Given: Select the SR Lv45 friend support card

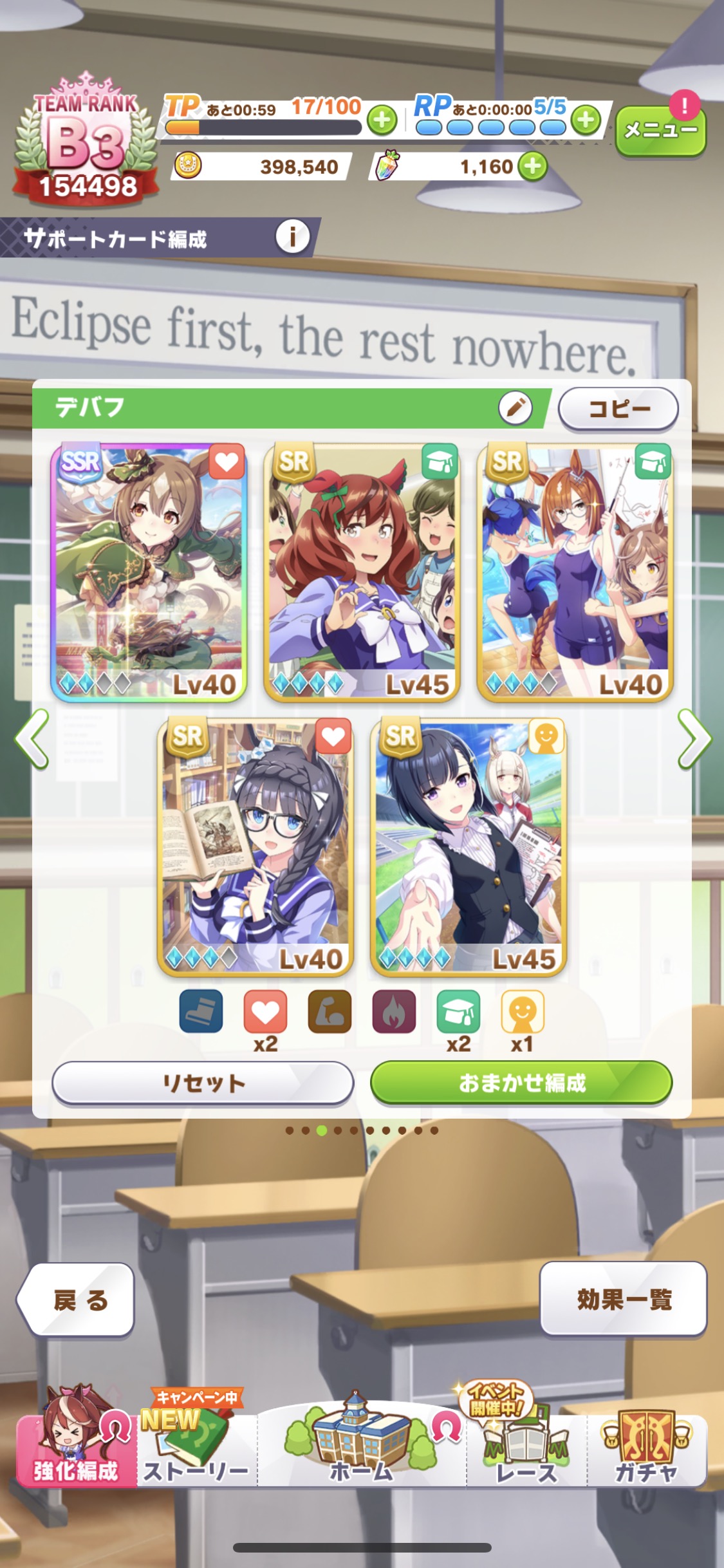Looking at the screenshot, I should tap(469, 846).
